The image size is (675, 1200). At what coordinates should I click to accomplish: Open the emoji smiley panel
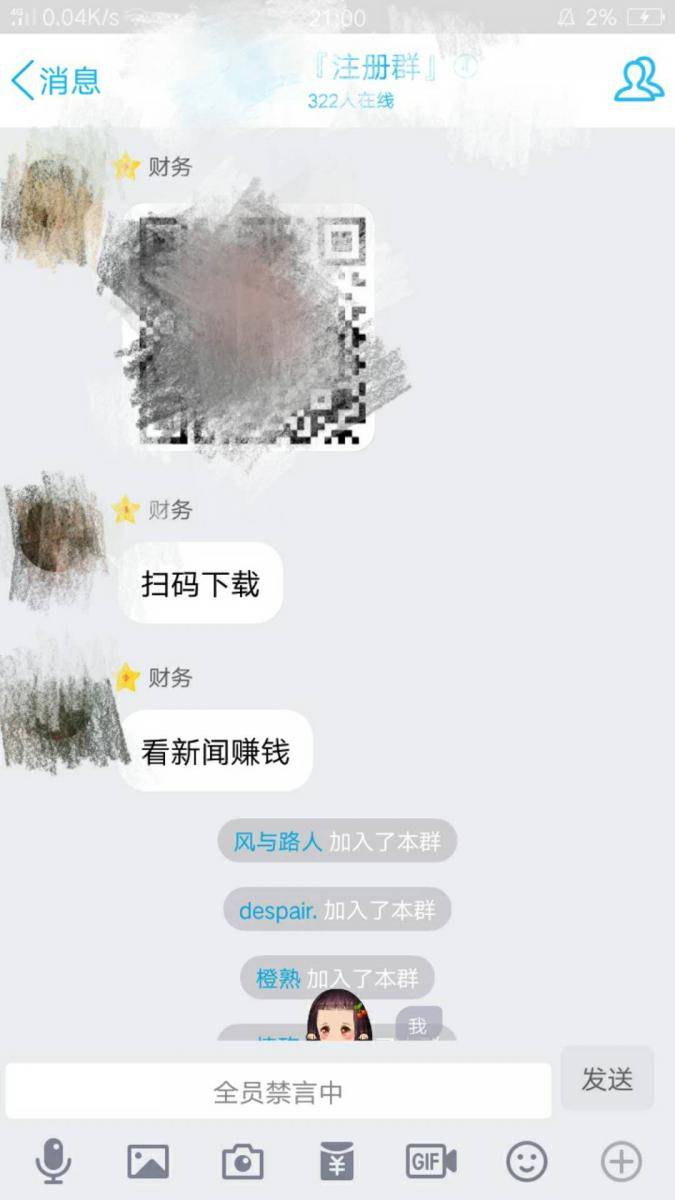click(526, 1162)
